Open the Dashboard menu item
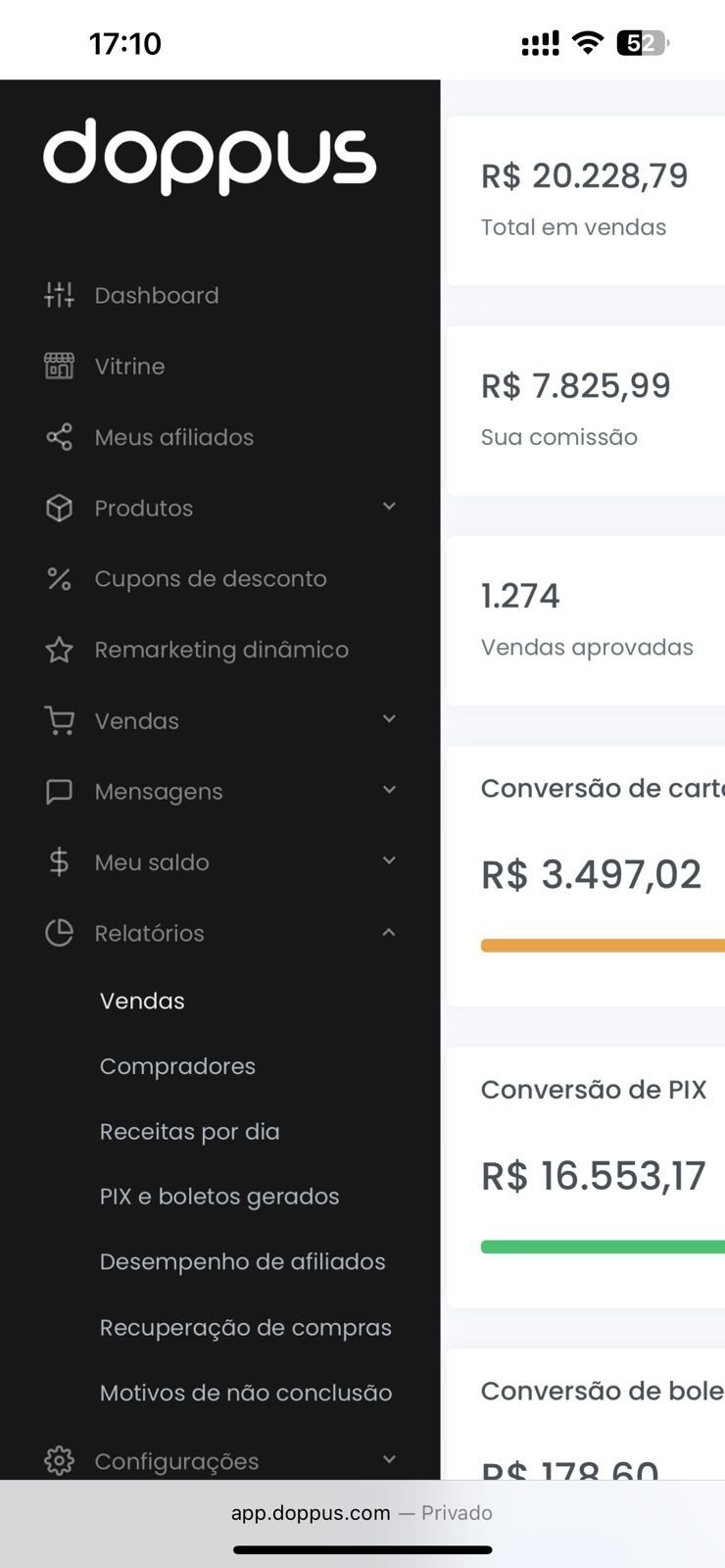725x1568 pixels. (156, 295)
